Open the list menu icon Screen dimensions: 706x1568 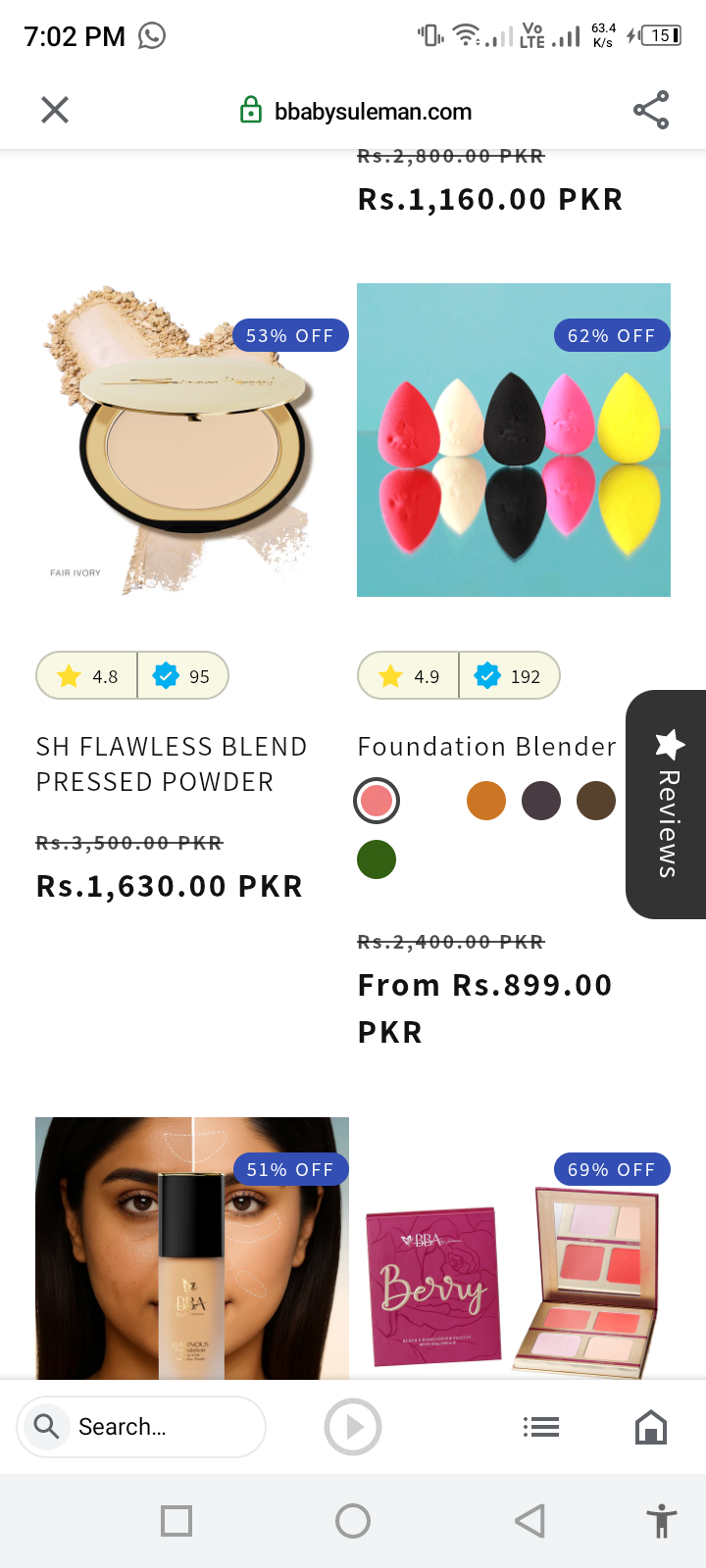540,1427
